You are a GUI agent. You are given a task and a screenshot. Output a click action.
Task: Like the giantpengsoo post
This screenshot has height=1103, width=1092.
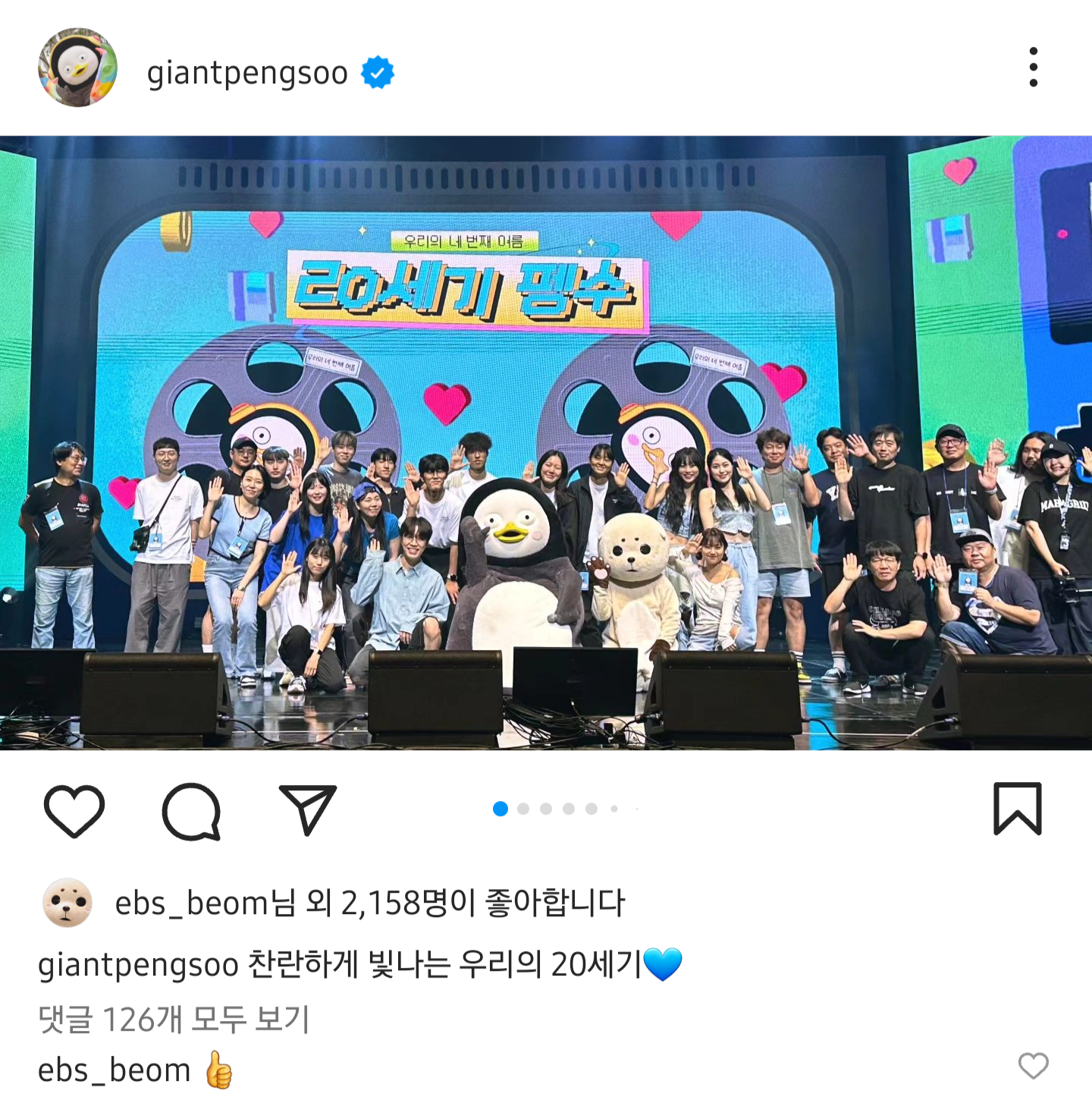click(x=74, y=810)
